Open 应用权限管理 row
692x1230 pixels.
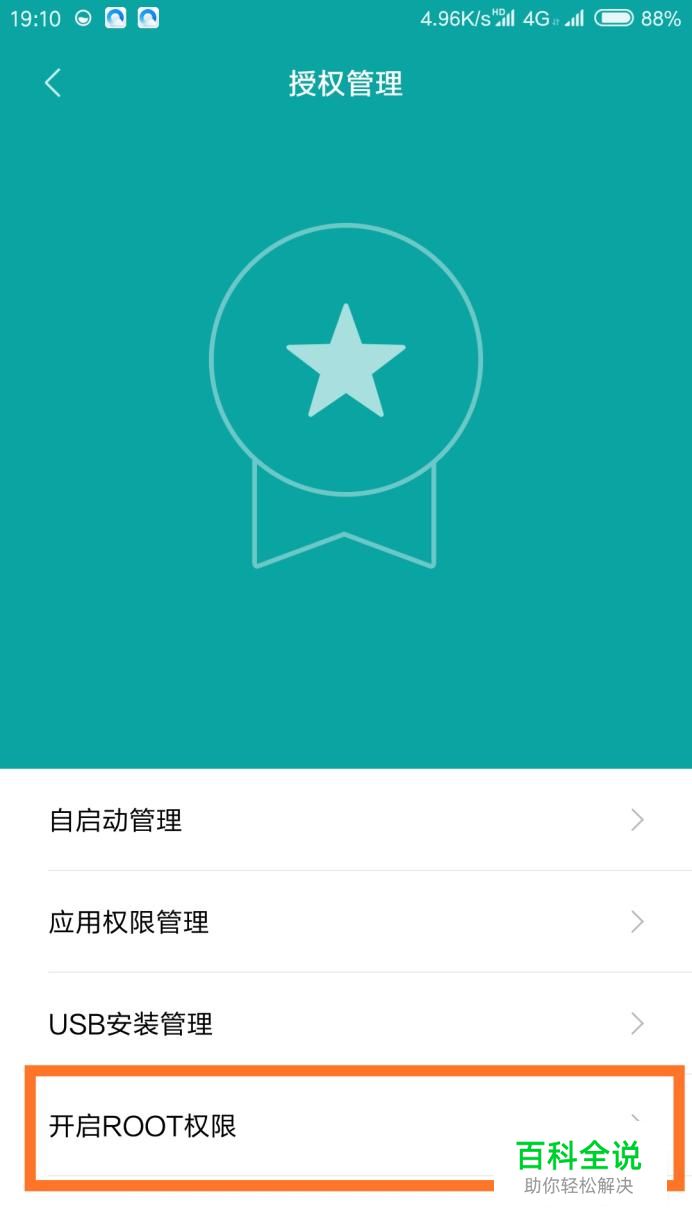coord(345,922)
